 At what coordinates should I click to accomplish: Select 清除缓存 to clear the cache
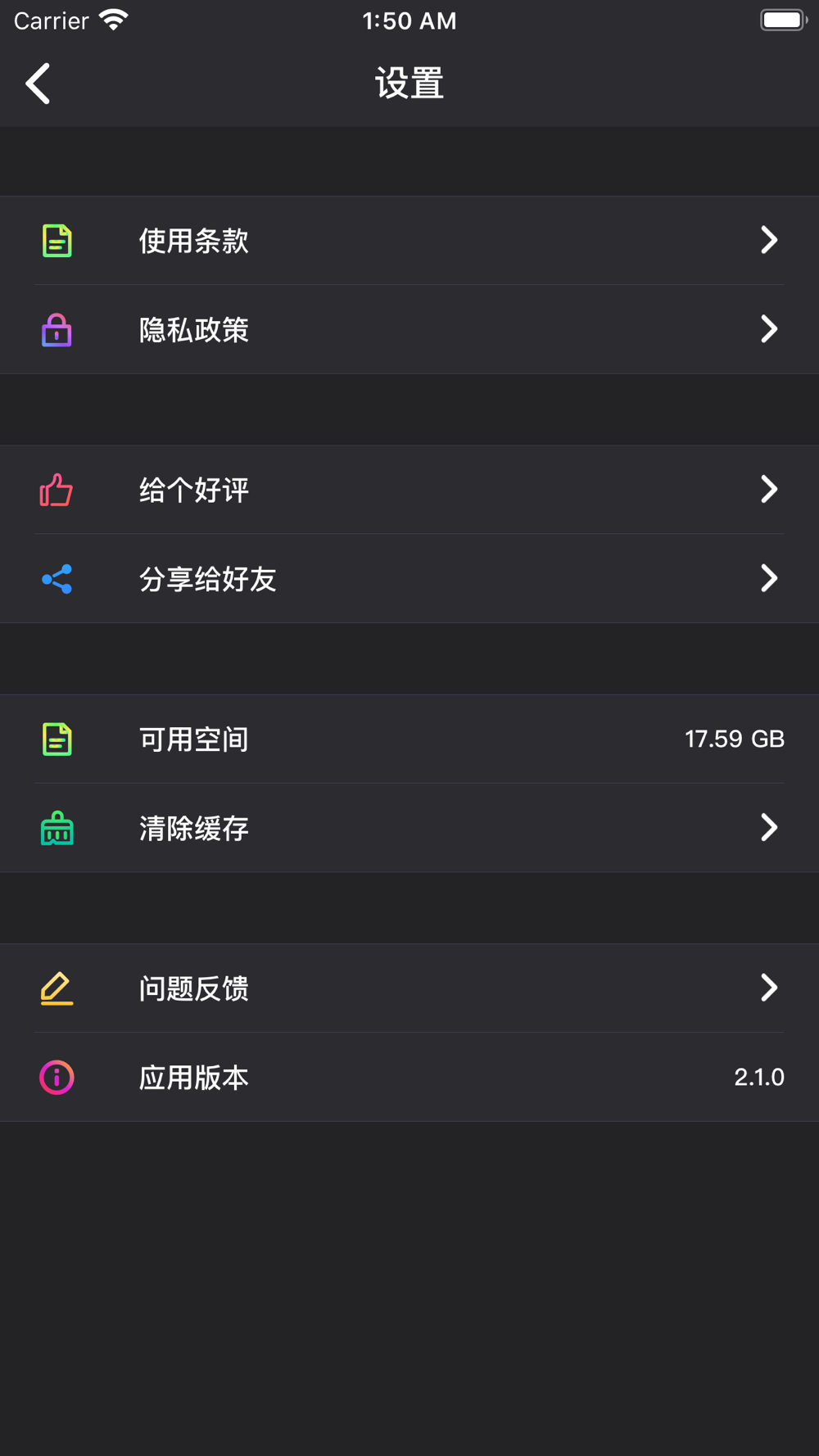point(409,828)
